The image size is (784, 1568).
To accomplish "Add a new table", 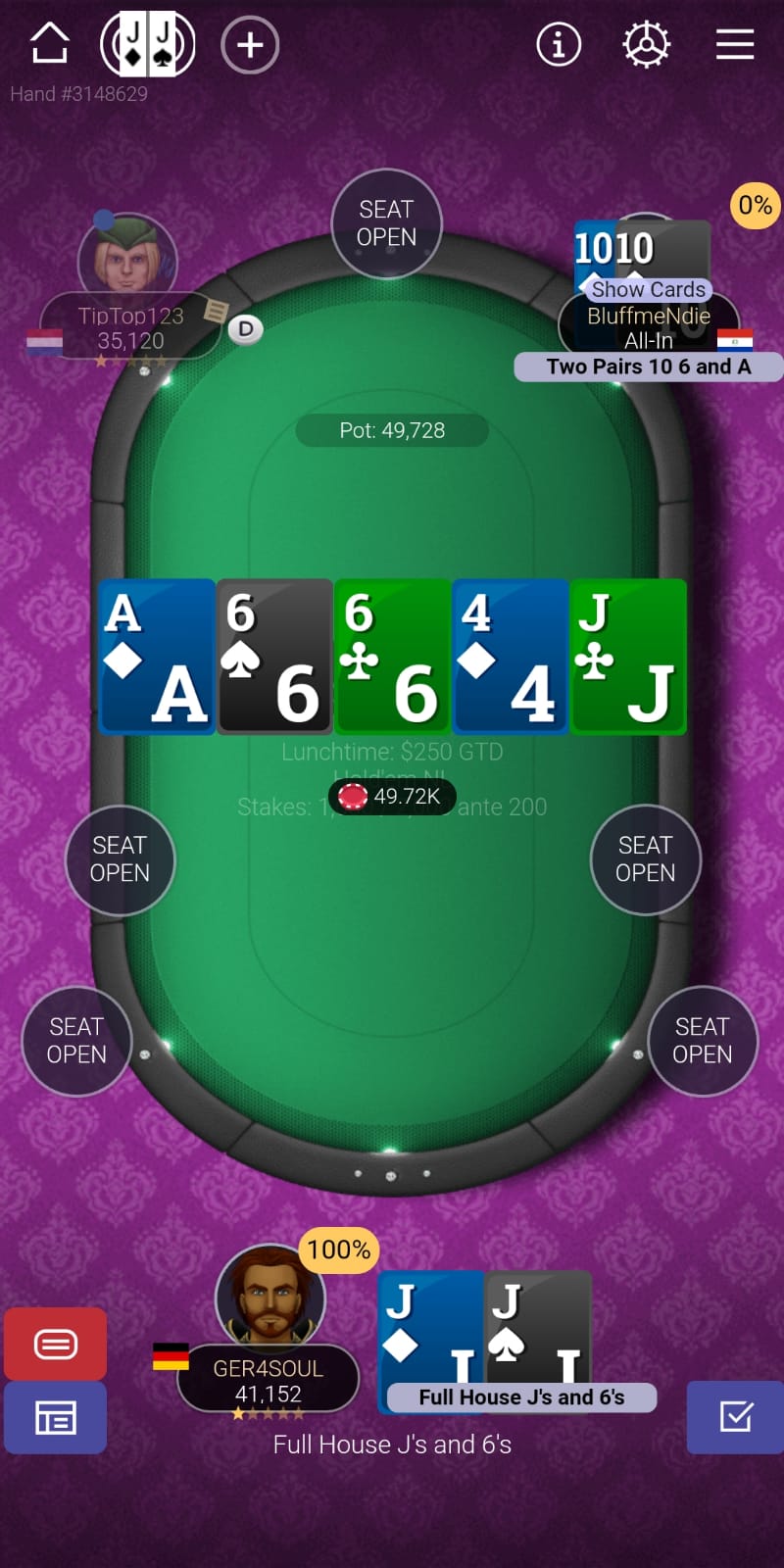I will tap(250, 44).
